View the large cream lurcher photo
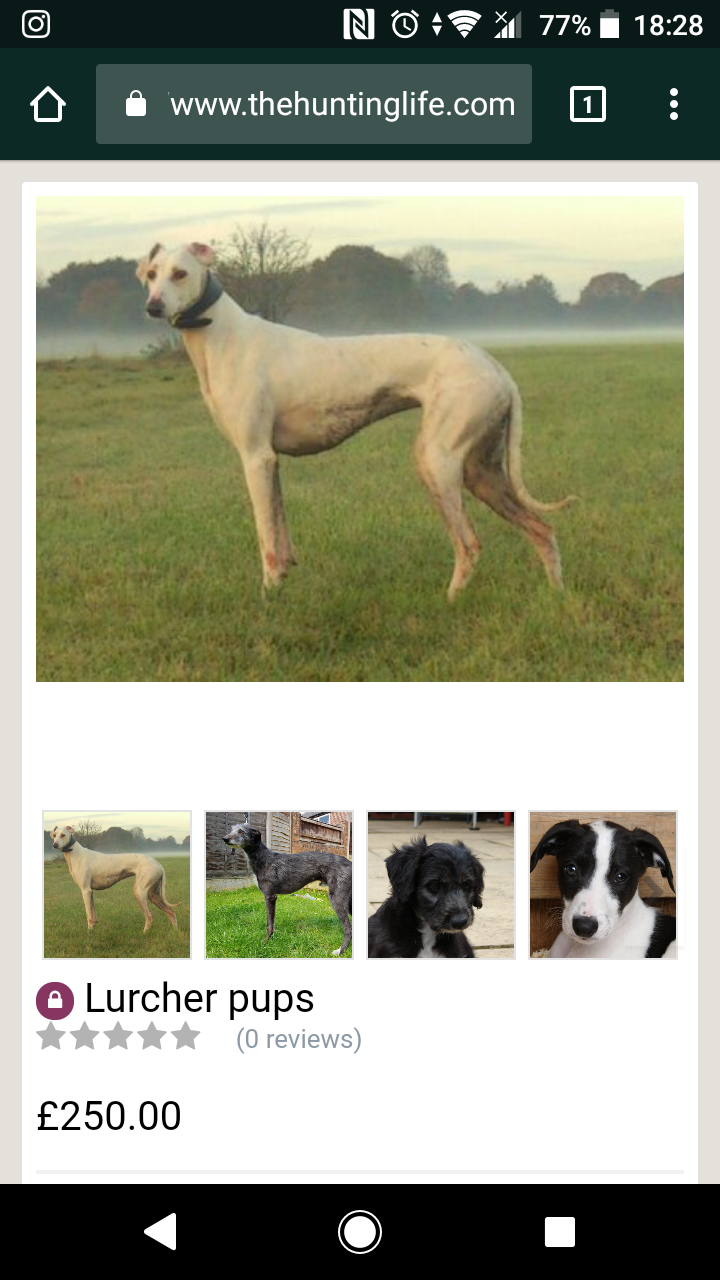Image resolution: width=720 pixels, height=1280 pixels. click(360, 439)
